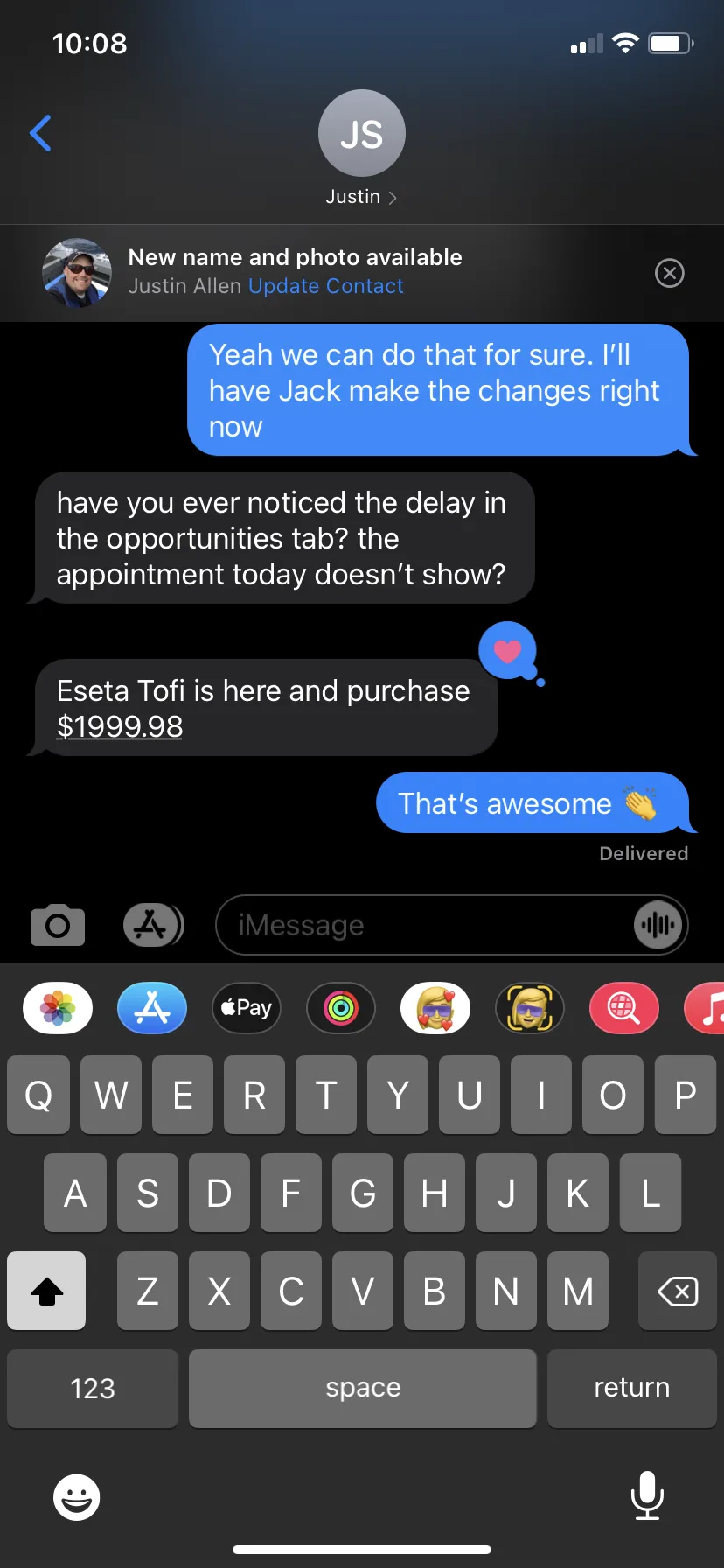Tap the Update Contact link

click(325, 286)
